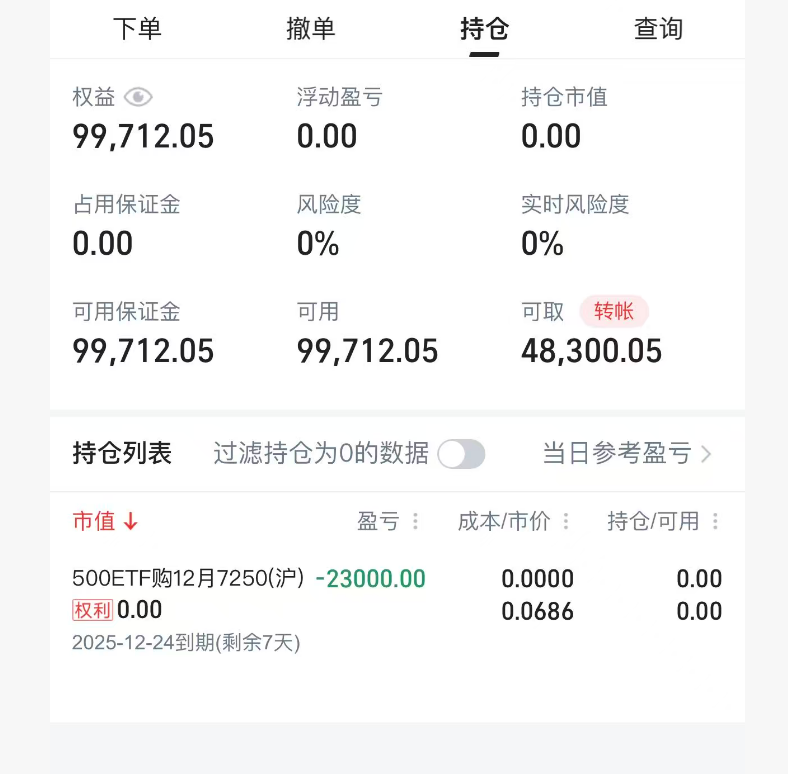
Task: Hide the 权益 amount with the eye icon
Action: point(138,97)
